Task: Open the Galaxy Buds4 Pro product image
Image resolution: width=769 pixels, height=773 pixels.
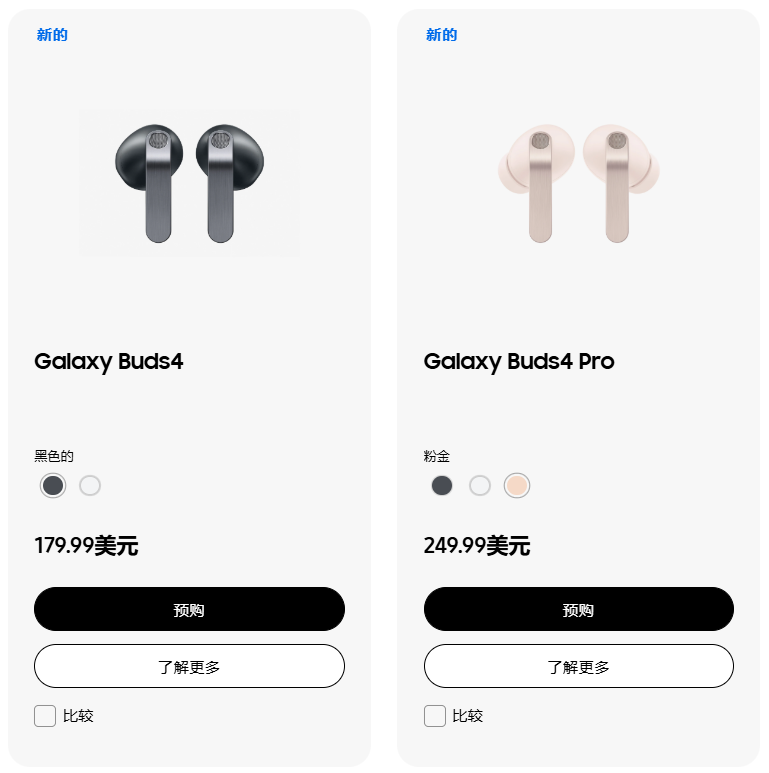Action: [578, 183]
